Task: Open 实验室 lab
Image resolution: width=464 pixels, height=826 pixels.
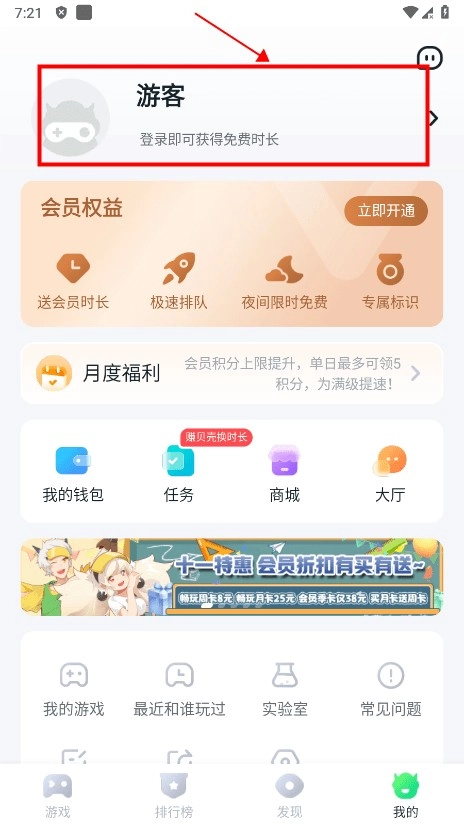Action: click(x=285, y=689)
